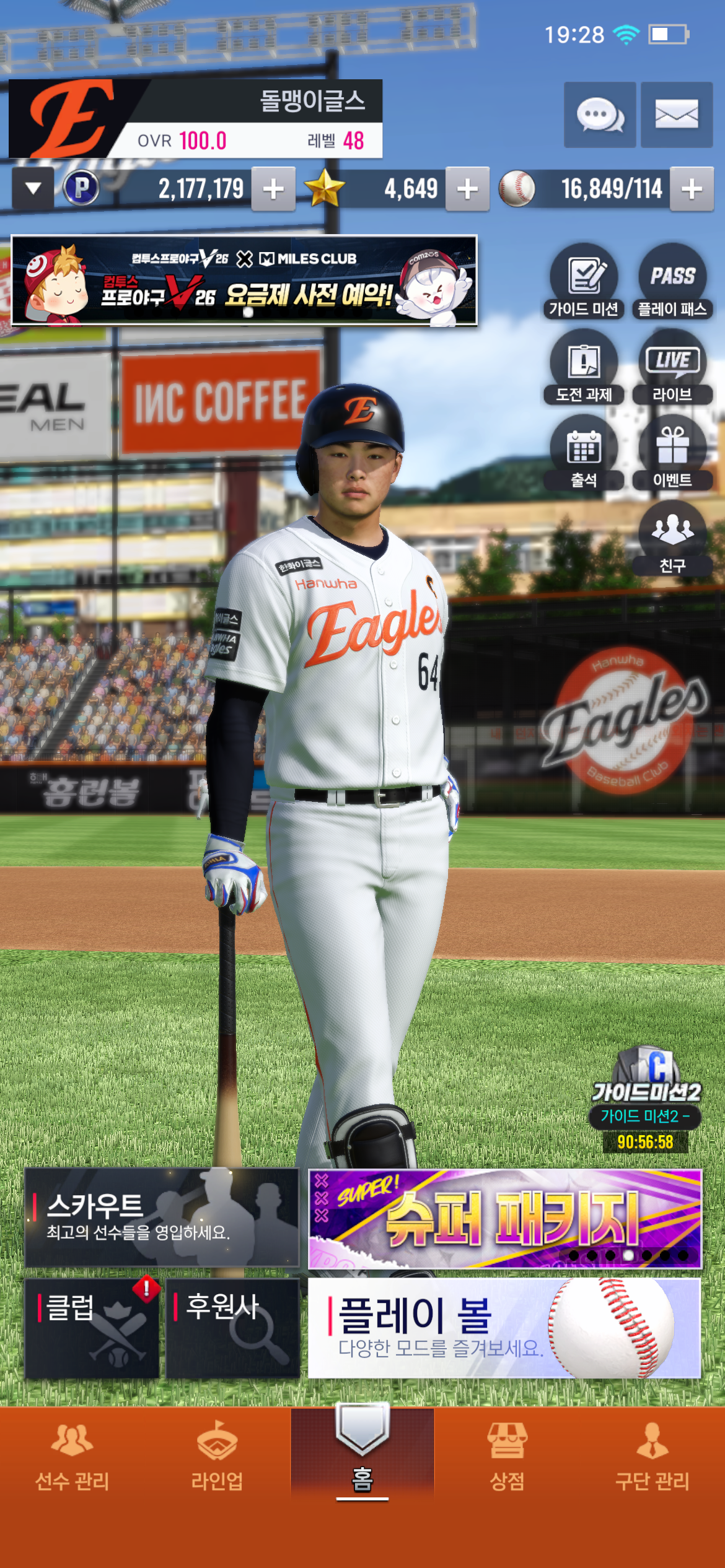Open 친구 friends list

(672, 539)
